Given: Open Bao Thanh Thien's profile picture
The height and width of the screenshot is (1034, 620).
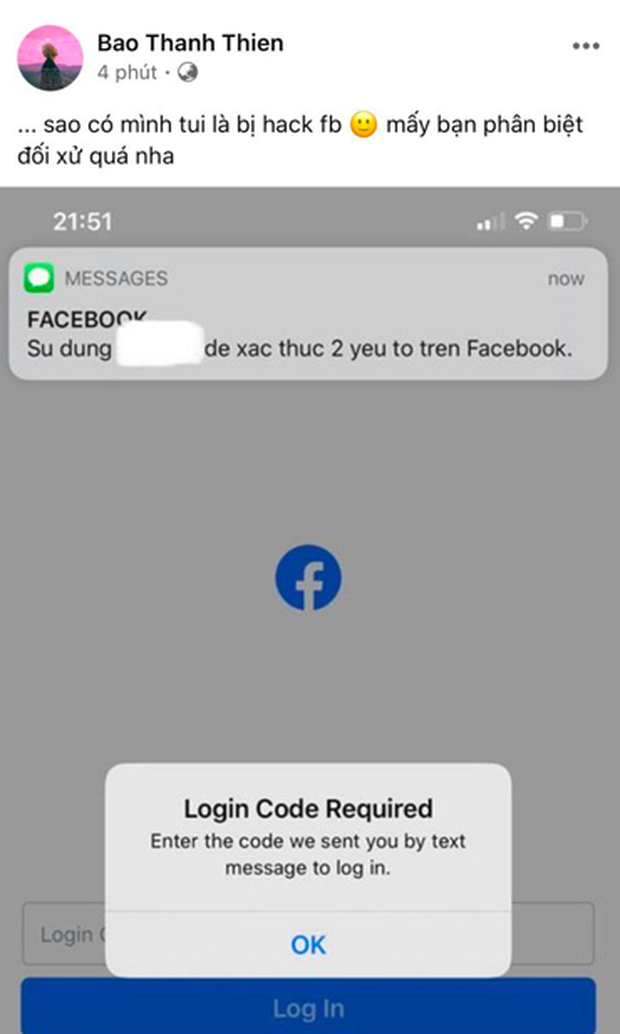Looking at the screenshot, I should [x=50, y=58].
